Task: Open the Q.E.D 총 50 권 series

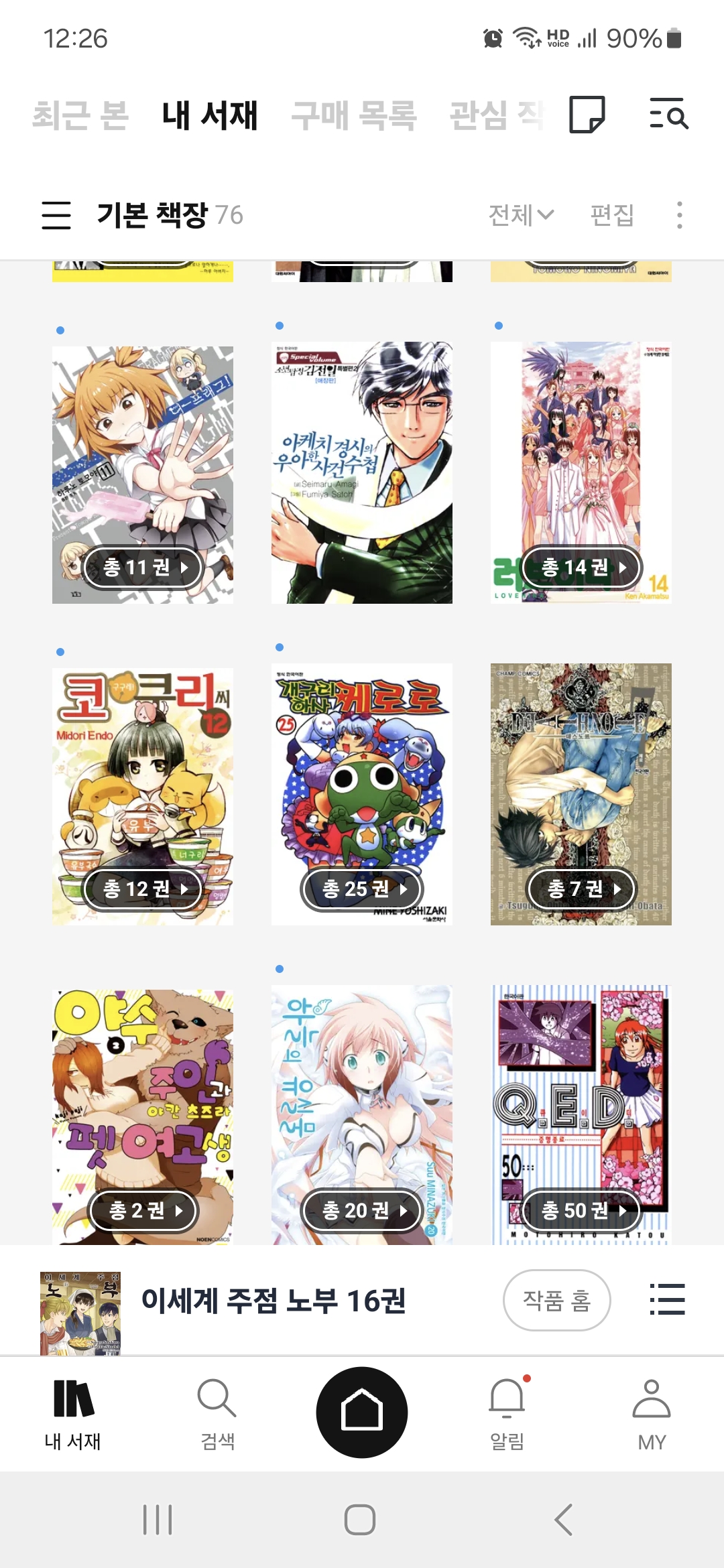Action: 581,1114
